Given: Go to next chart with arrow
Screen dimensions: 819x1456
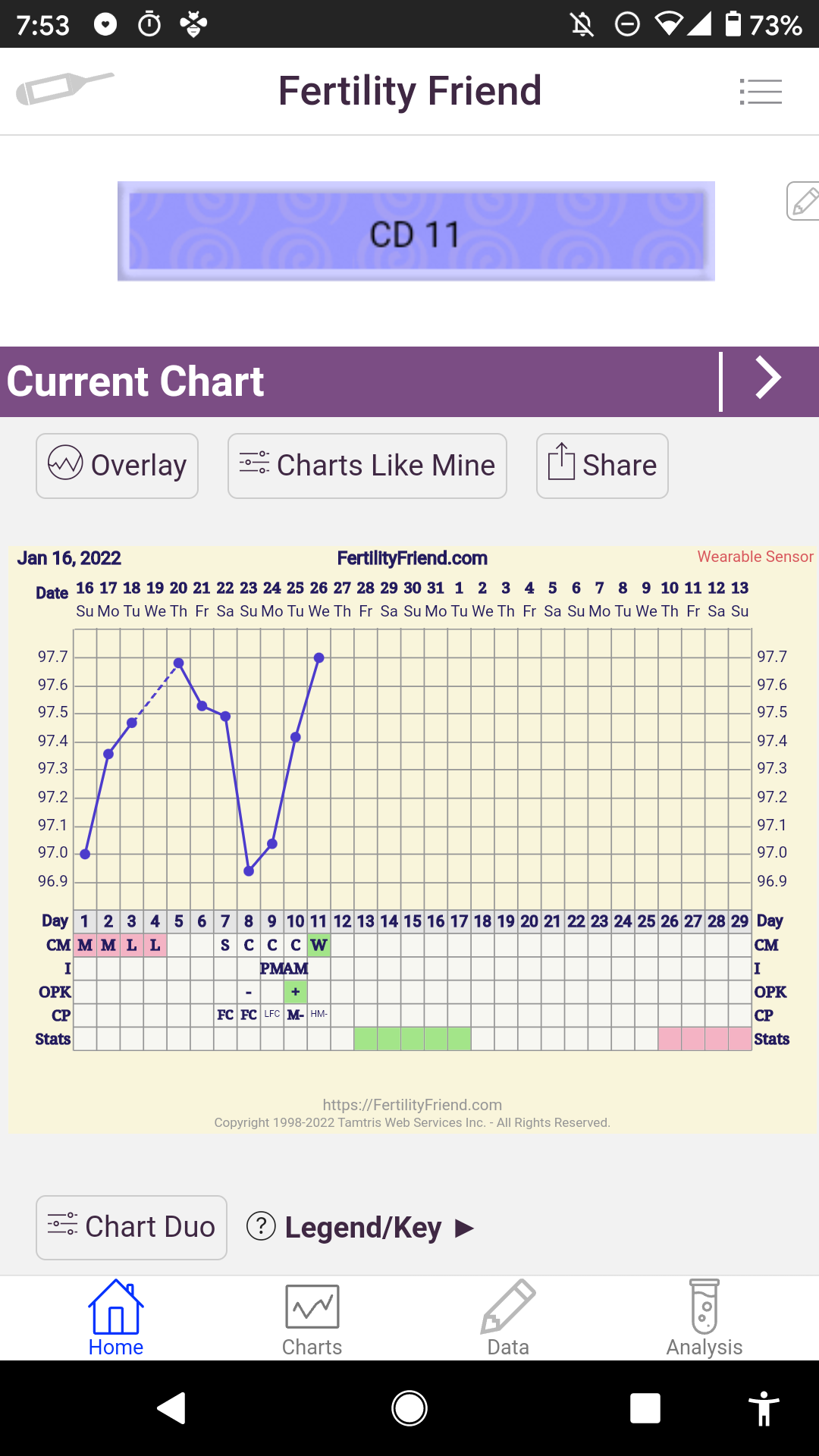Looking at the screenshot, I should (768, 379).
